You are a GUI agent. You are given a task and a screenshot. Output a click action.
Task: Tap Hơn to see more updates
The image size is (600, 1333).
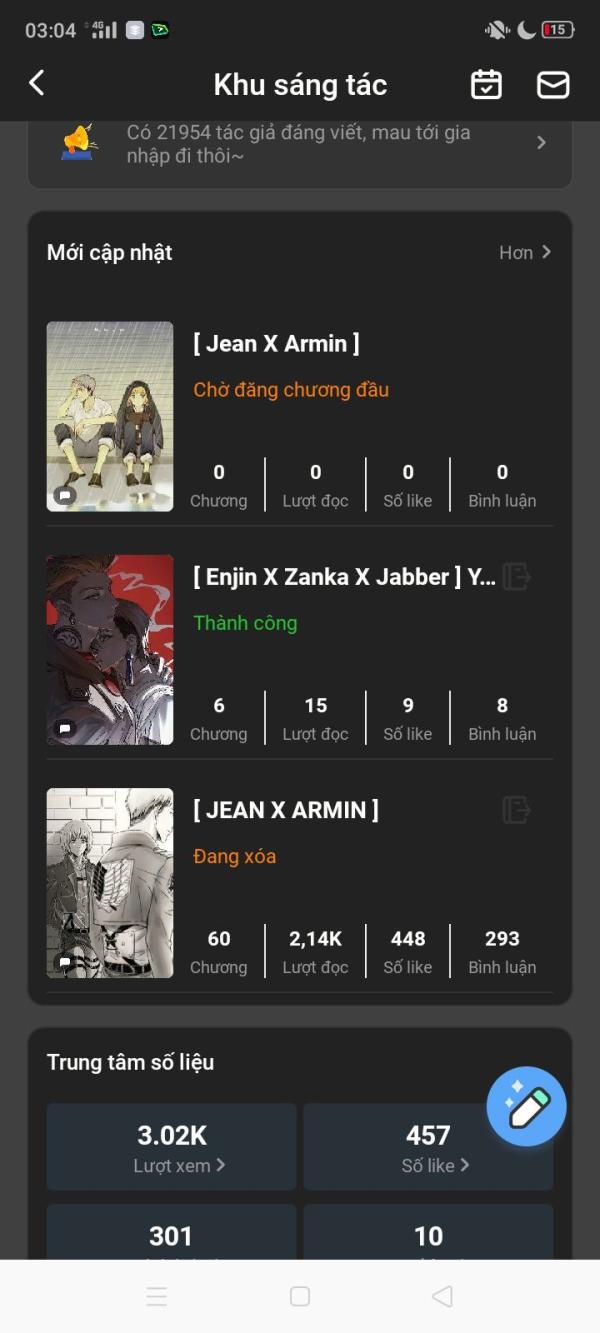click(525, 253)
